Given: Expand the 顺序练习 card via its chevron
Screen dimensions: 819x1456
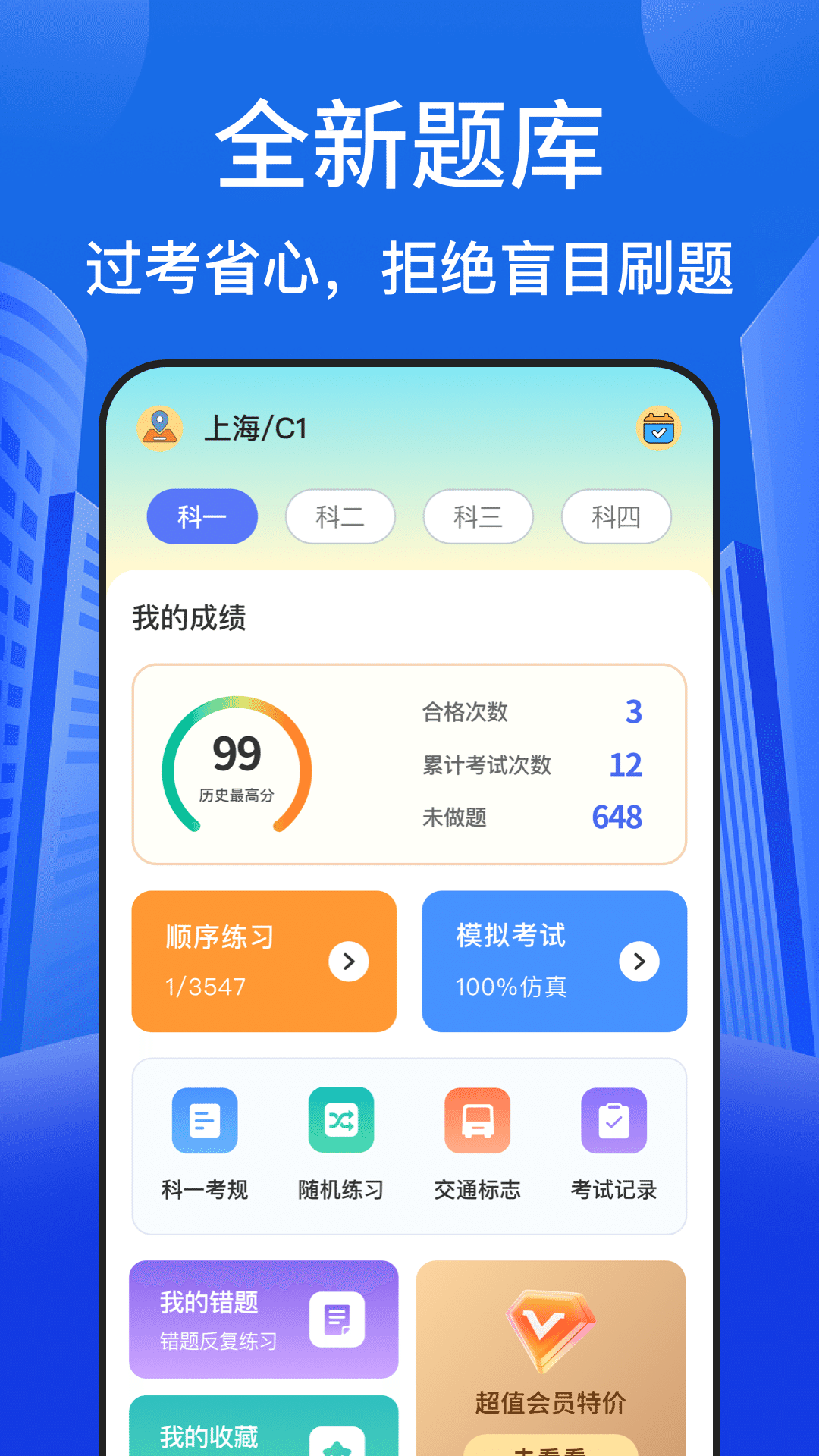Looking at the screenshot, I should point(350,962).
